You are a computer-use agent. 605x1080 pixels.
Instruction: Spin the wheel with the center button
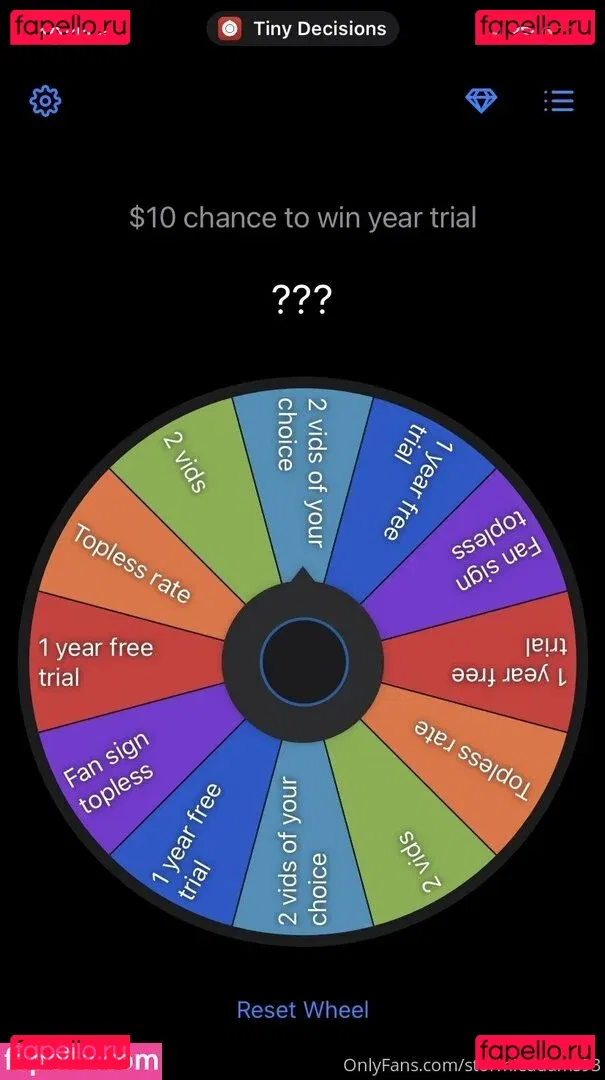click(x=303, y=660)
